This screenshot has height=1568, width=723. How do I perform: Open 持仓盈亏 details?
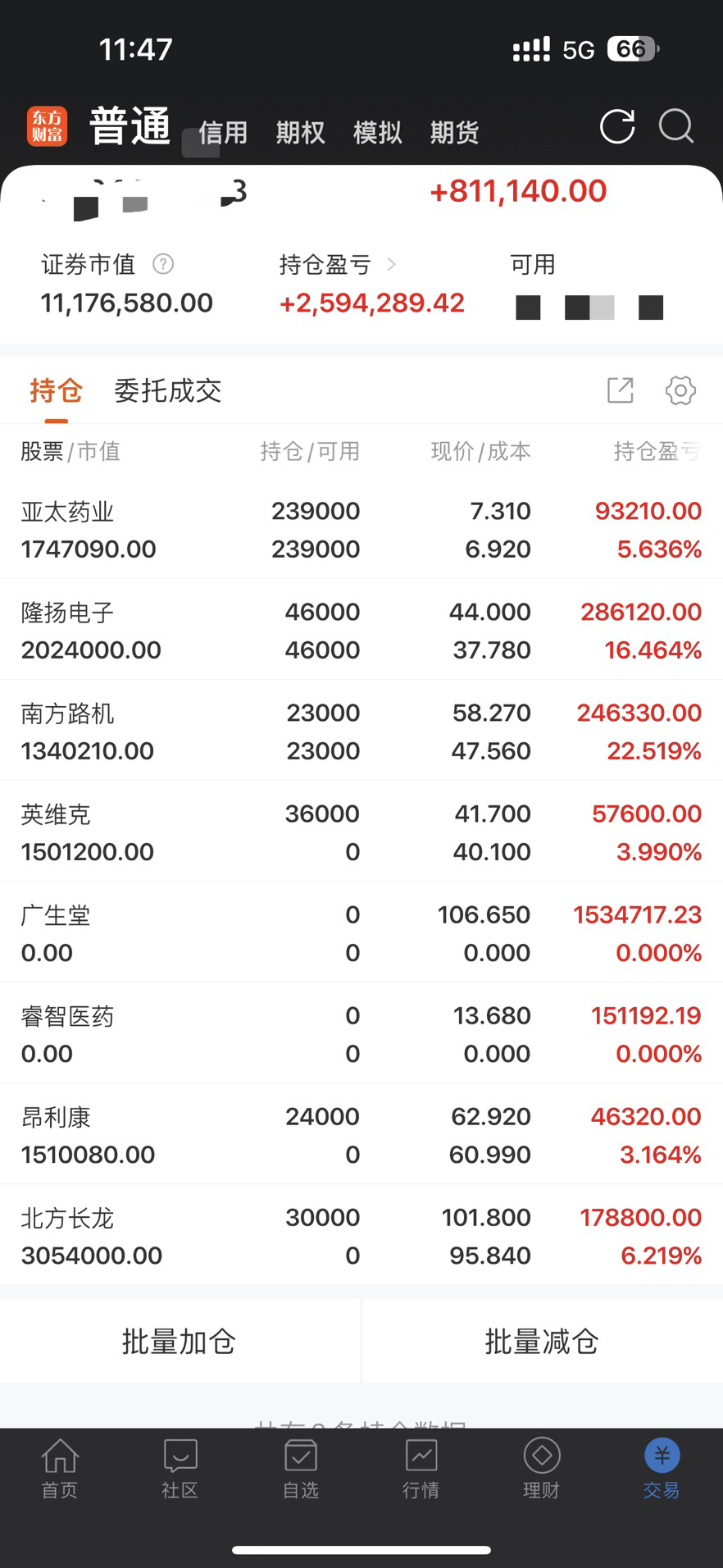click(338, 264)
